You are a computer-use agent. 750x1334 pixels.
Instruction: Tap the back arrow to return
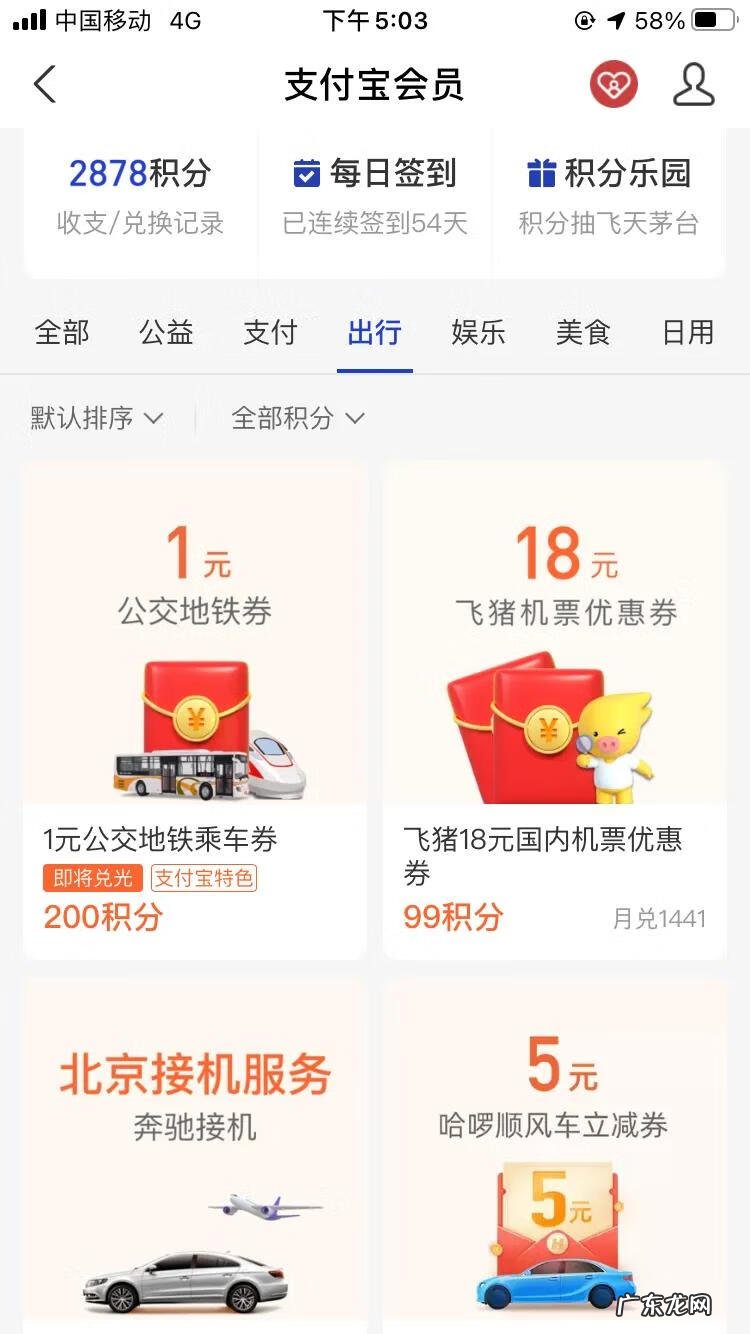(x=44, y=84)
